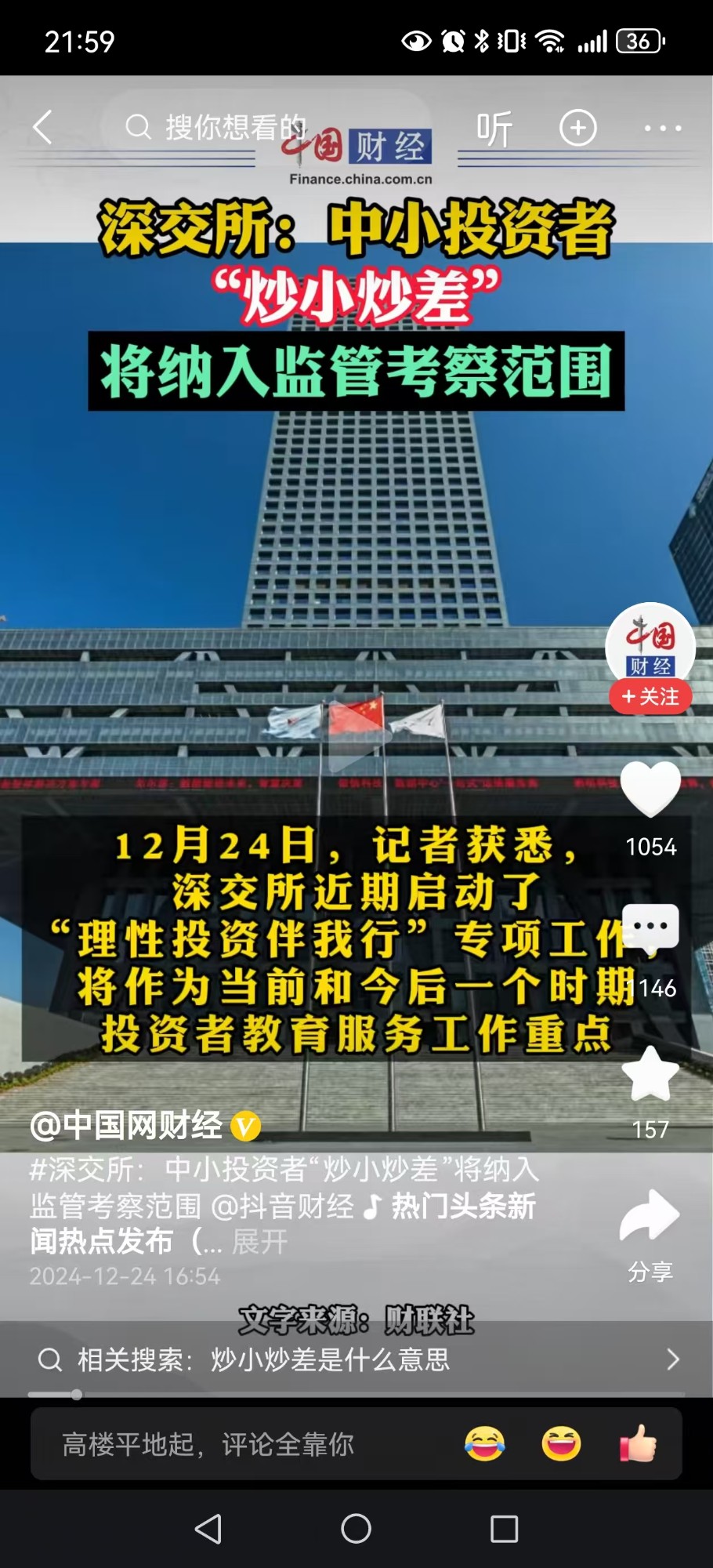Open 中国网财经 profile avatar
Viewport: 713px width, 1568px height.
coord(650,644)
